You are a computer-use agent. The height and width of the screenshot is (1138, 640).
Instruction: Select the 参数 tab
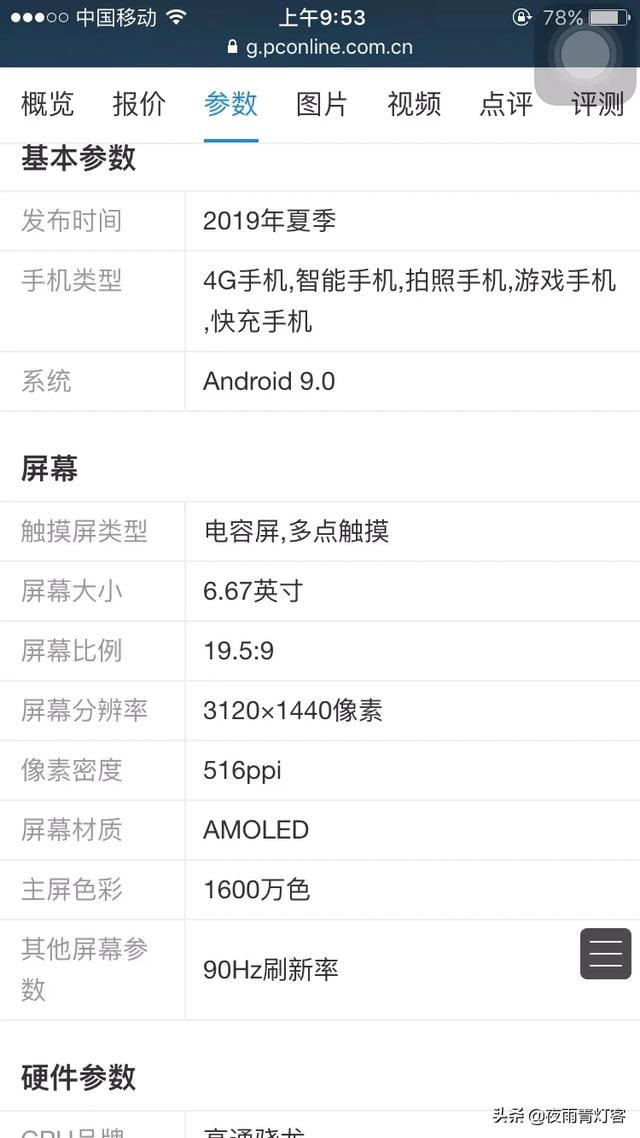pos(231,104)
